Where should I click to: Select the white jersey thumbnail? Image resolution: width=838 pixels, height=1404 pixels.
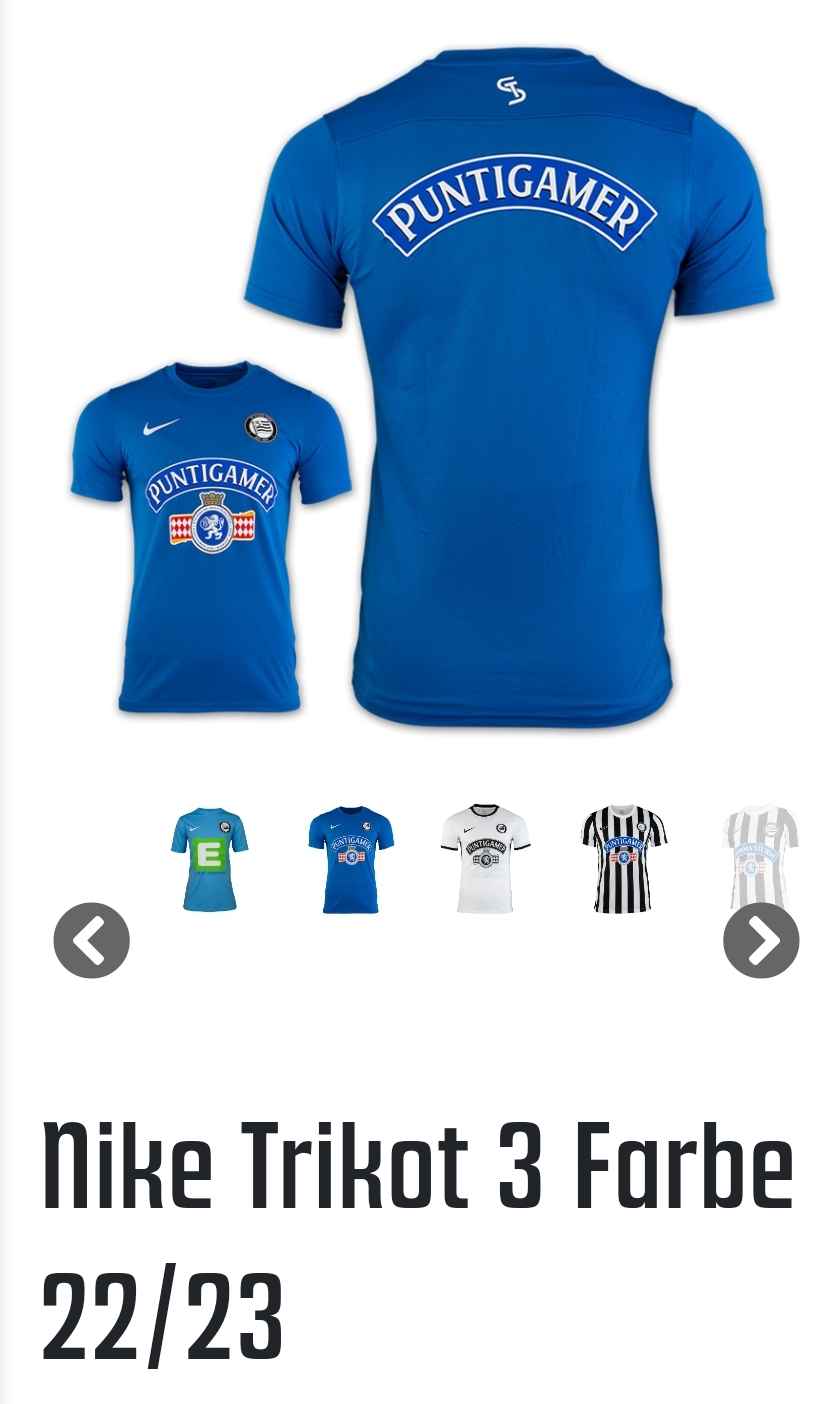point(485,859)
